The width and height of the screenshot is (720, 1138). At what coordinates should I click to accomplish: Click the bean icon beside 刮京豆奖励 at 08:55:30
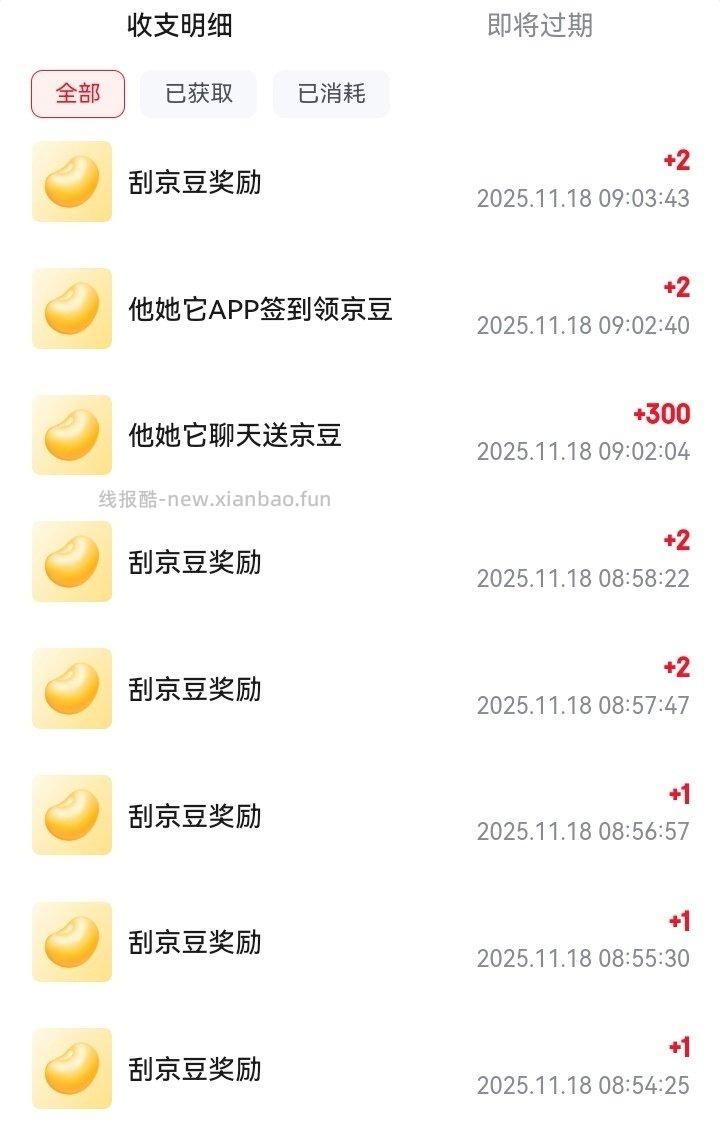tap(71, 941)
